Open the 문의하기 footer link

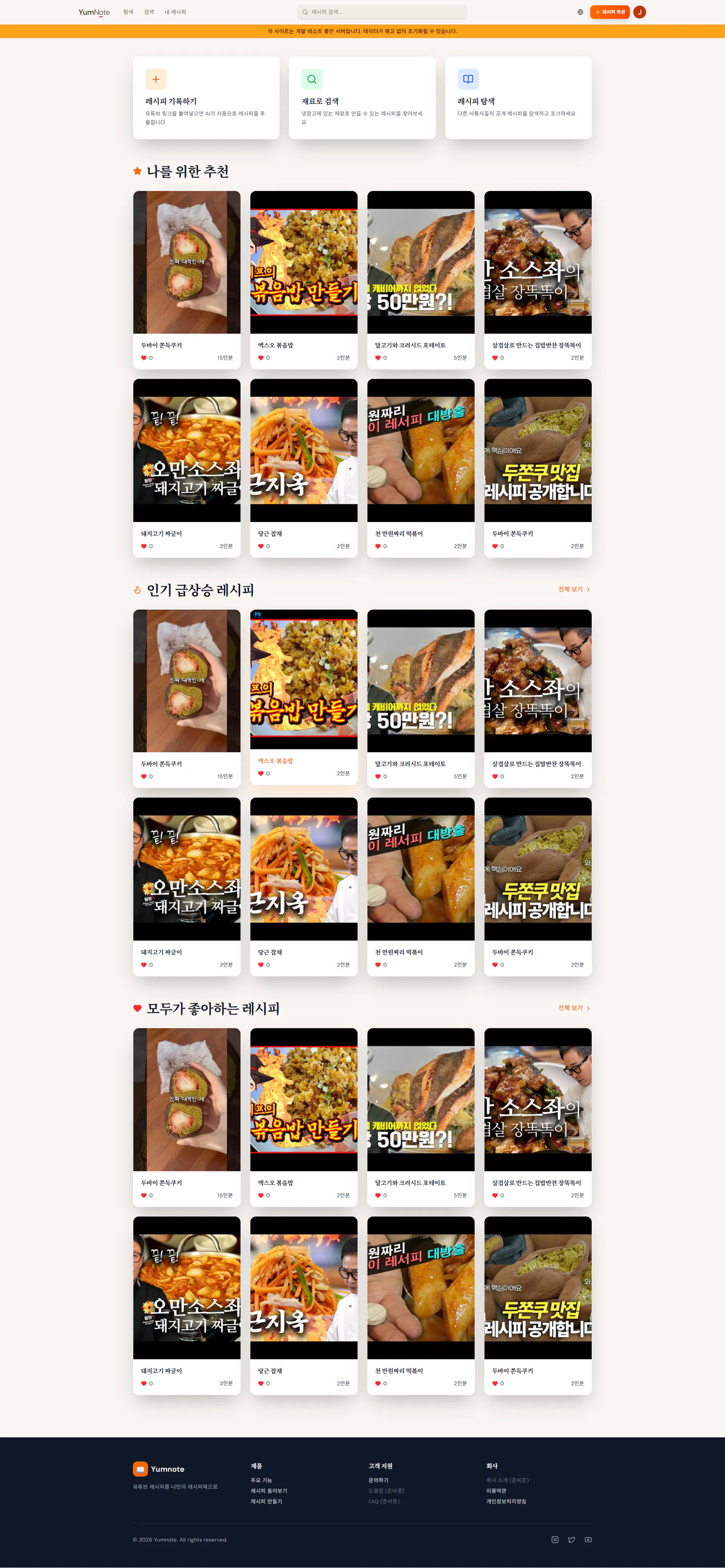tap(378, 1480)
